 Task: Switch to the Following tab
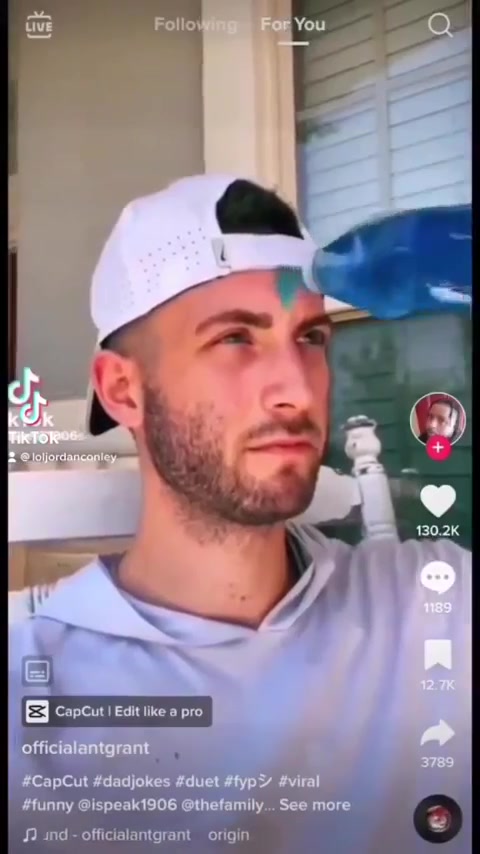click(196, 25)
